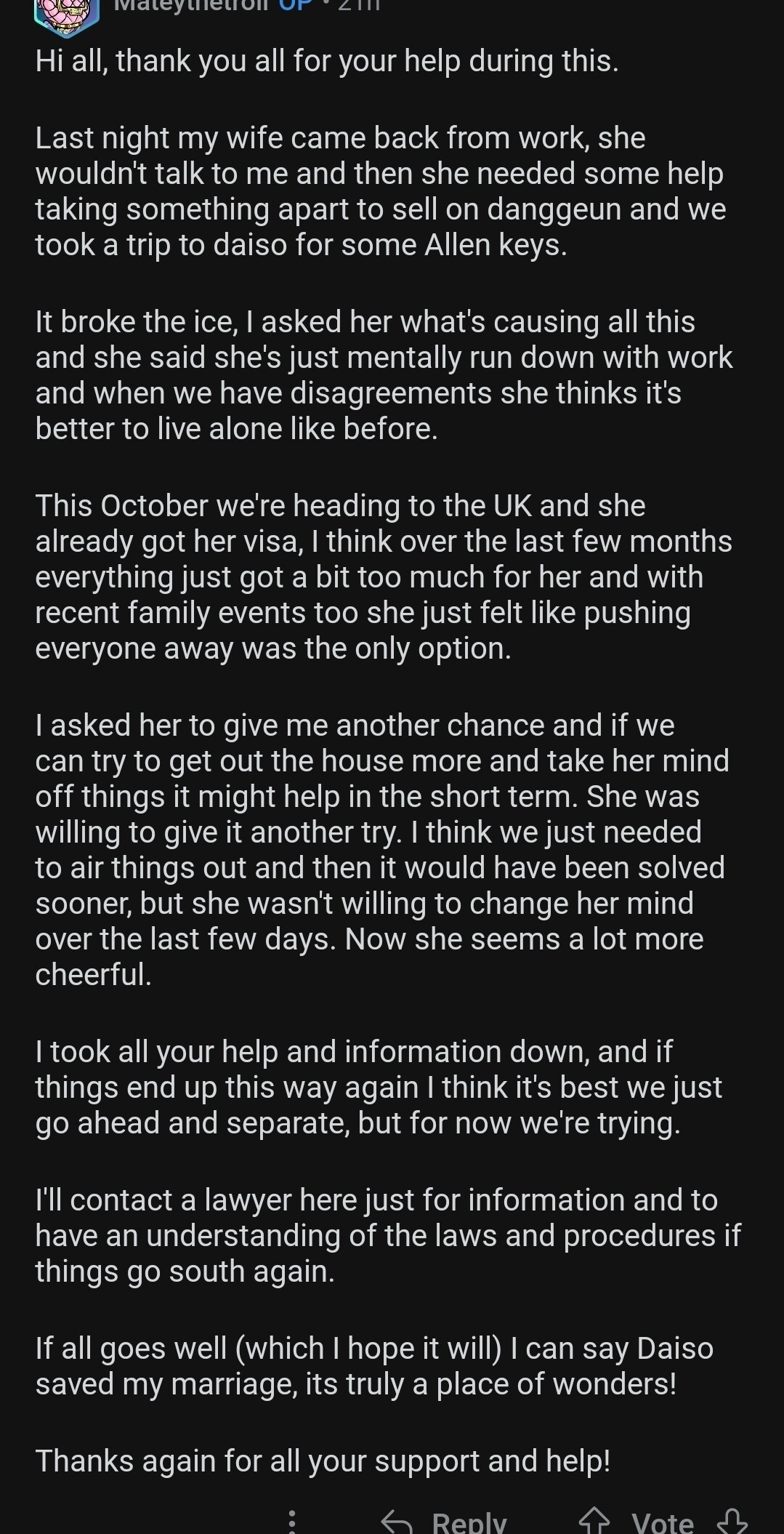Open the commenter's avatar profile

(67, 13)
